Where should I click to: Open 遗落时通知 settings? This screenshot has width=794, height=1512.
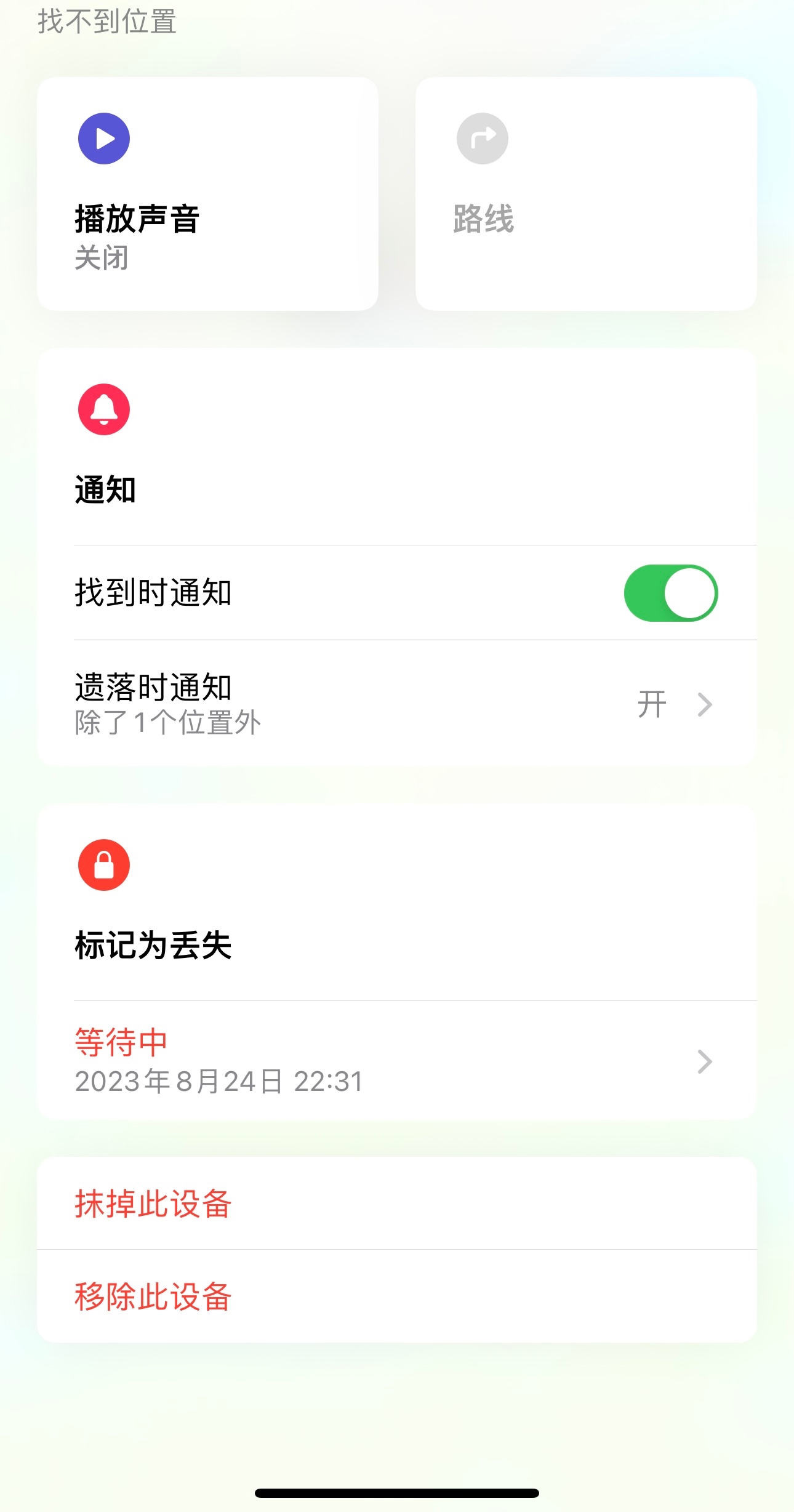pyautogui.click(x=396, y=704)
